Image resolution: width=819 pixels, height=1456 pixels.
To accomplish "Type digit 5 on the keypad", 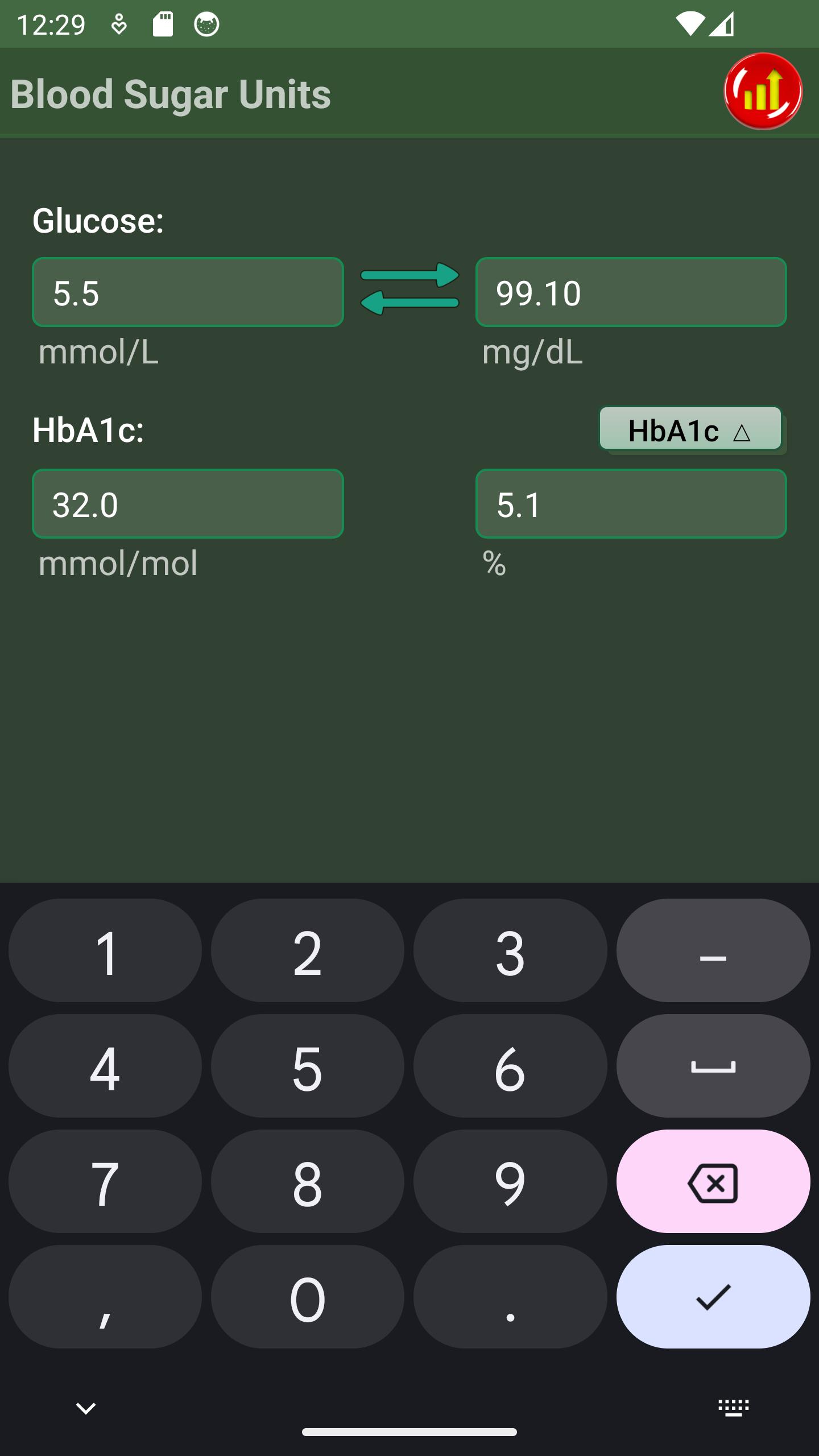I will pyautogui.click(x=308, y=1066).
